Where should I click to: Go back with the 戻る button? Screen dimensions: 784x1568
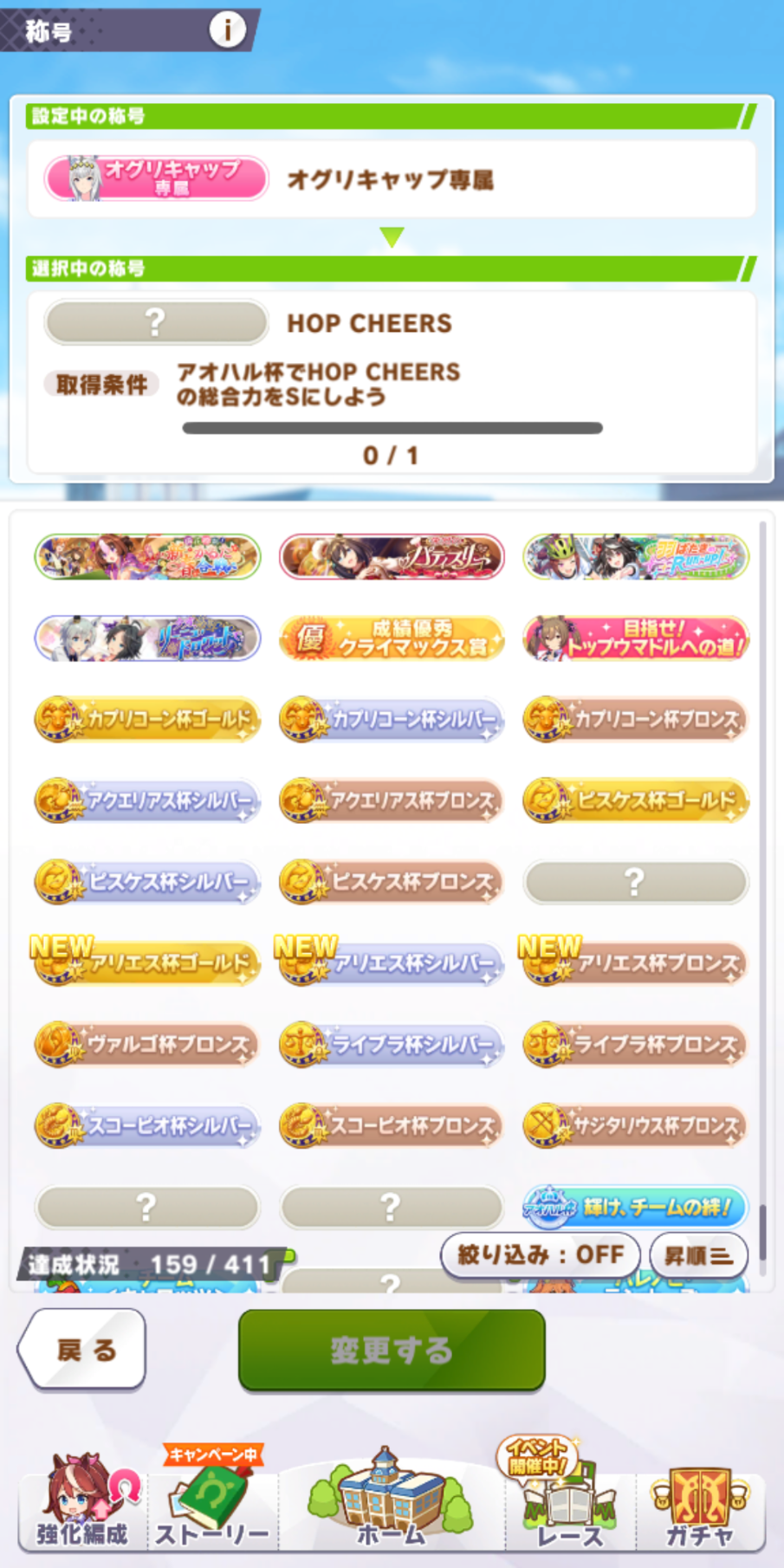82,1349
